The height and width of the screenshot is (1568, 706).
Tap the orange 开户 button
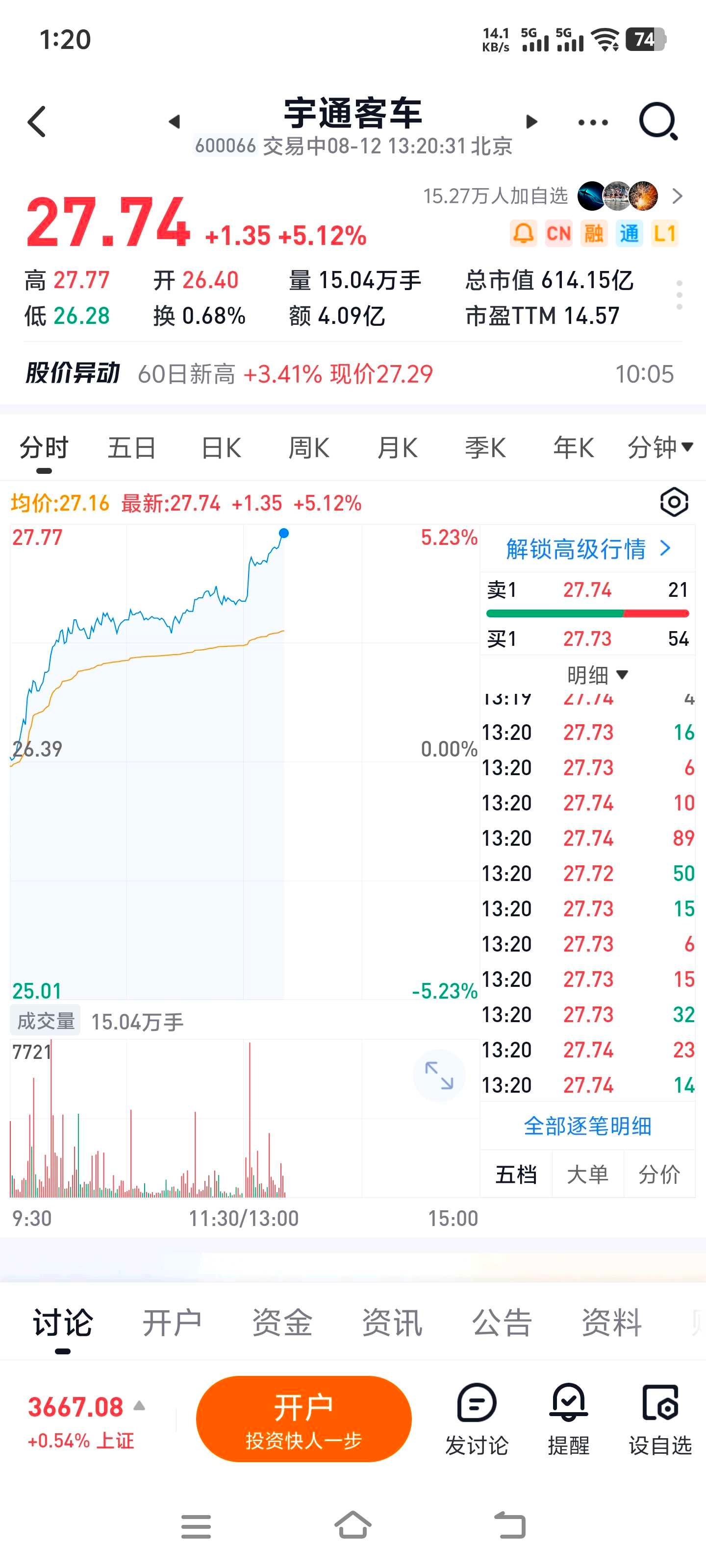click(303, 1419)
